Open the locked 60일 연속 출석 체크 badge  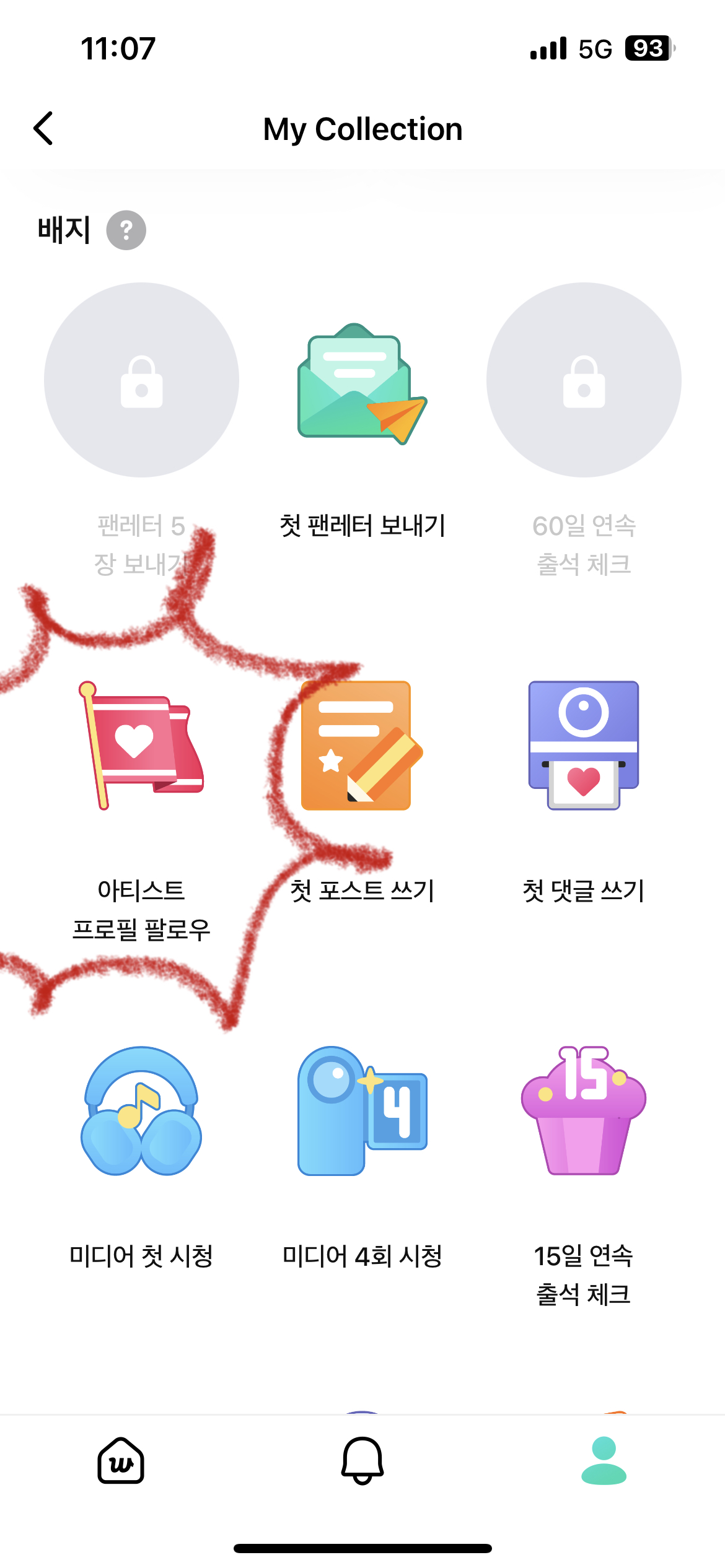click(x=584, y=380)
